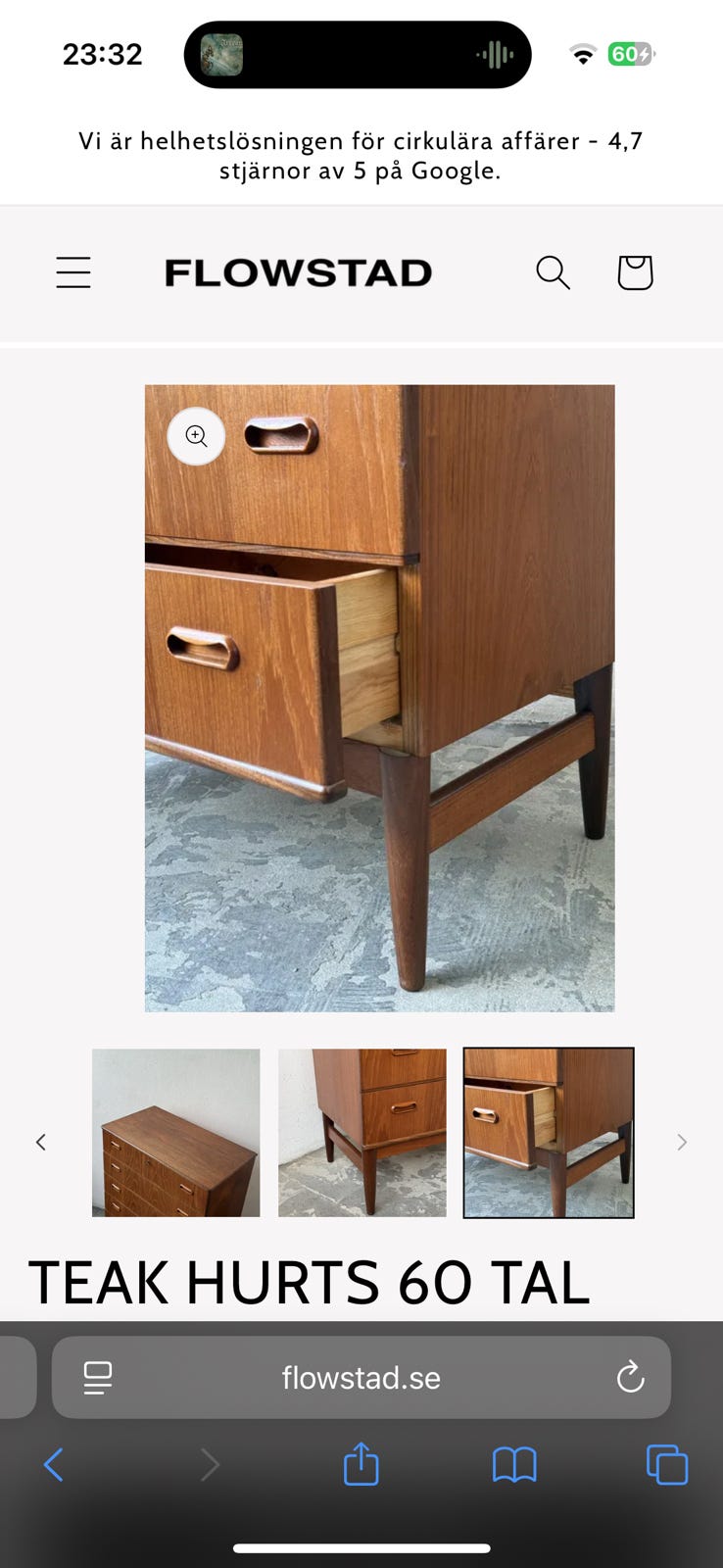Tap the page settings icon beside the address bar
Image resolution: width=723 pixels, height=1568 pixels.
pyautogui.click(x=95, y=1377)
